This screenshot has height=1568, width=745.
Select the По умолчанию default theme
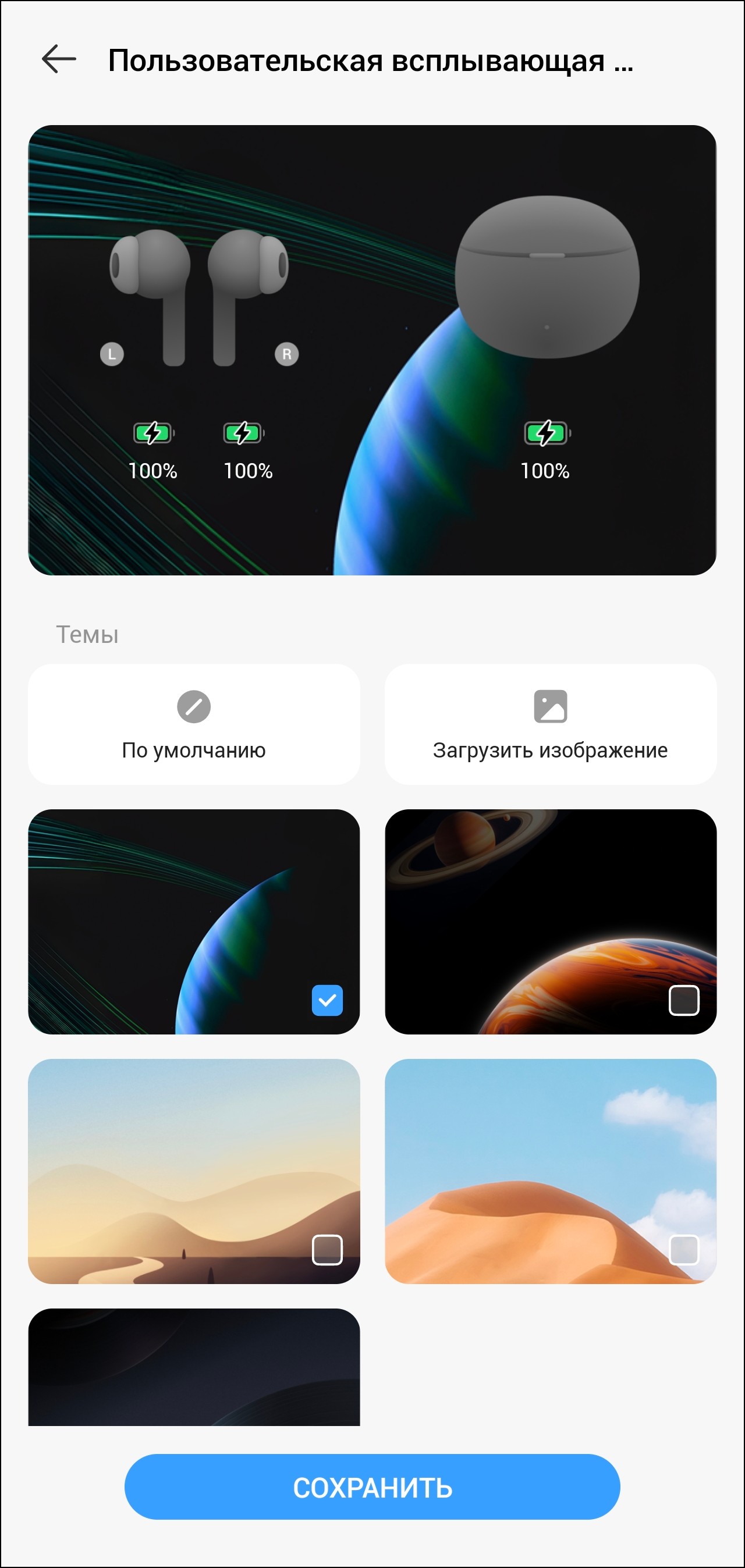tap(194, 724)
